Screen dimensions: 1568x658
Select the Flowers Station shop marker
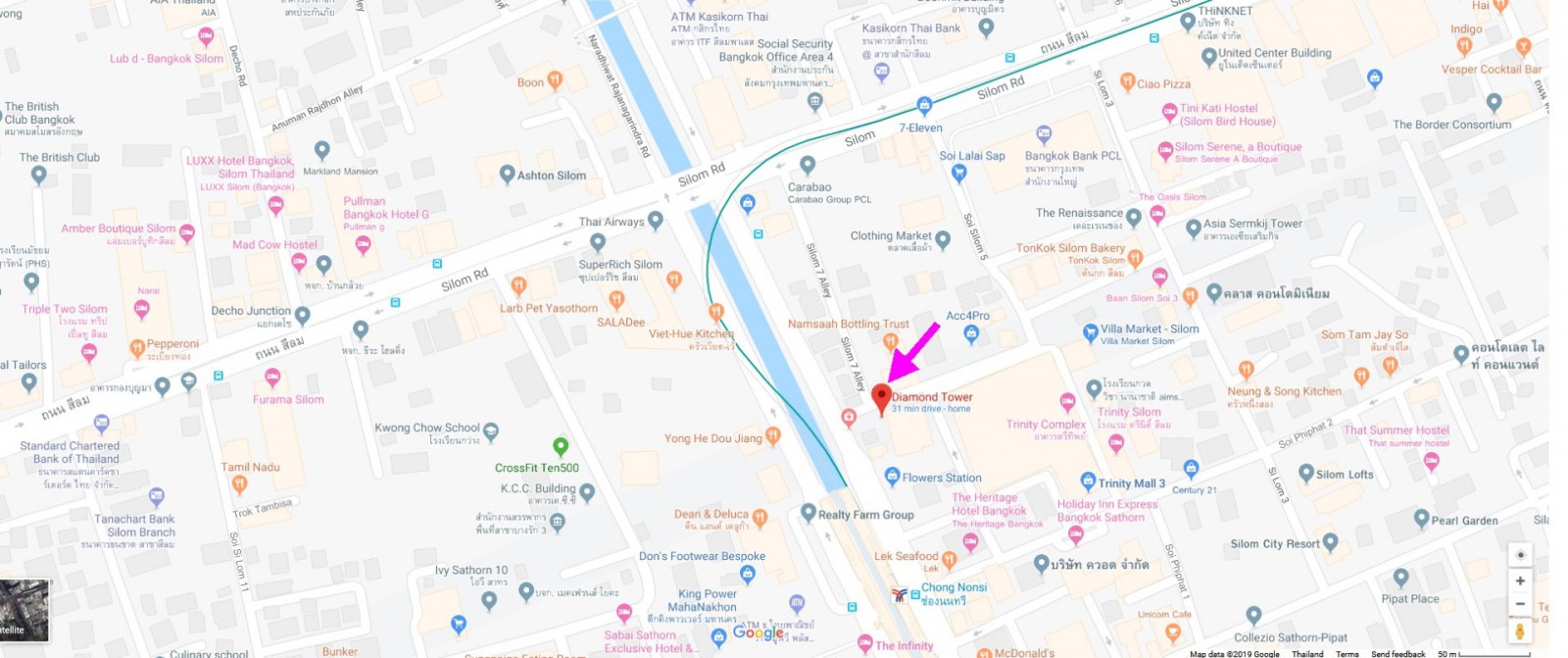(892, 476)
